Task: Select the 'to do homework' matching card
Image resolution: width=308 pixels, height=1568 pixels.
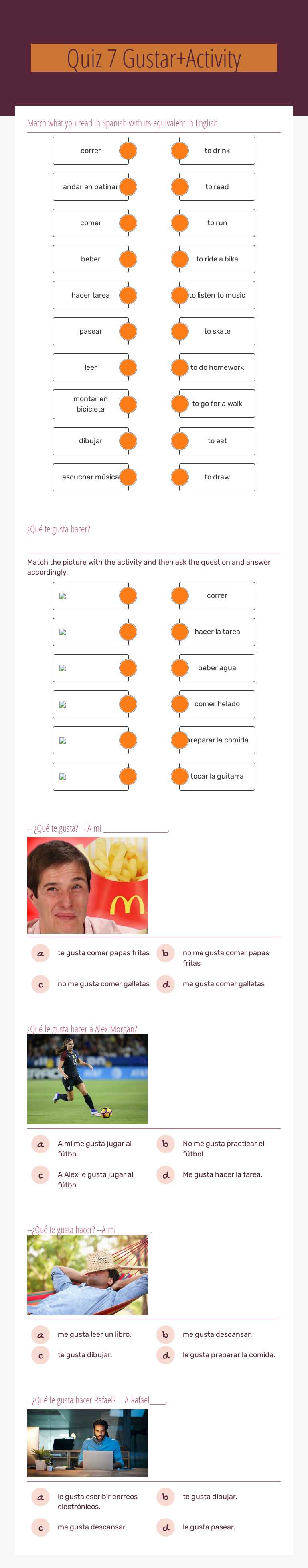Action: click(x=217, y=368)
